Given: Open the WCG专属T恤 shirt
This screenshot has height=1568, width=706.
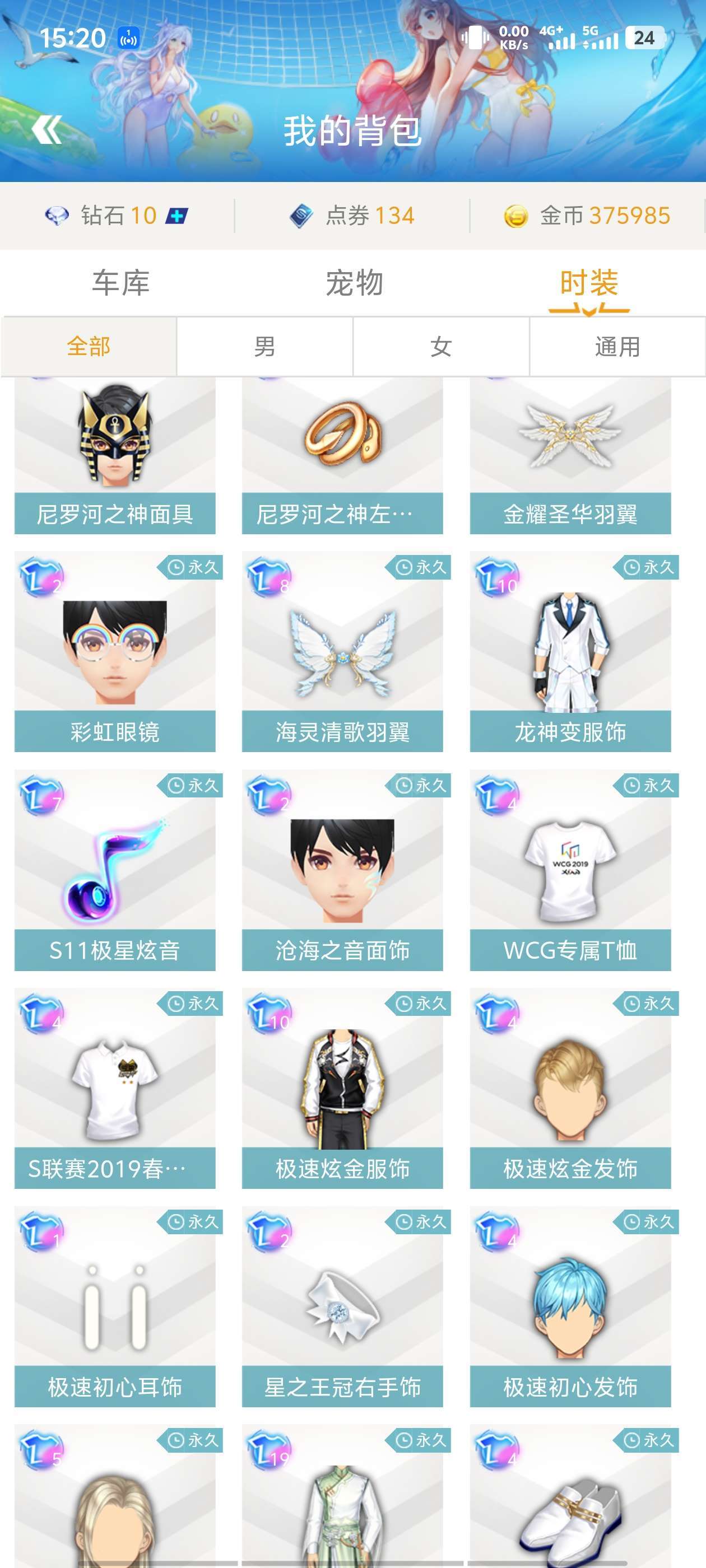Looking at the screenshot, I should (x=570, y=870).
